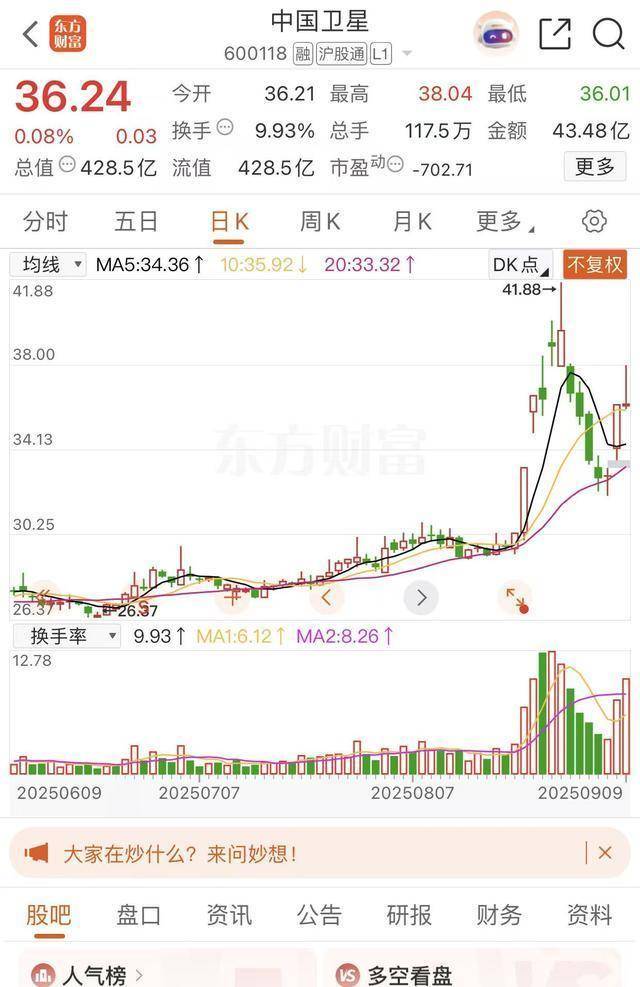Open the search magnifier icon
Screen dimensions: 640x987
click(608, 35)
